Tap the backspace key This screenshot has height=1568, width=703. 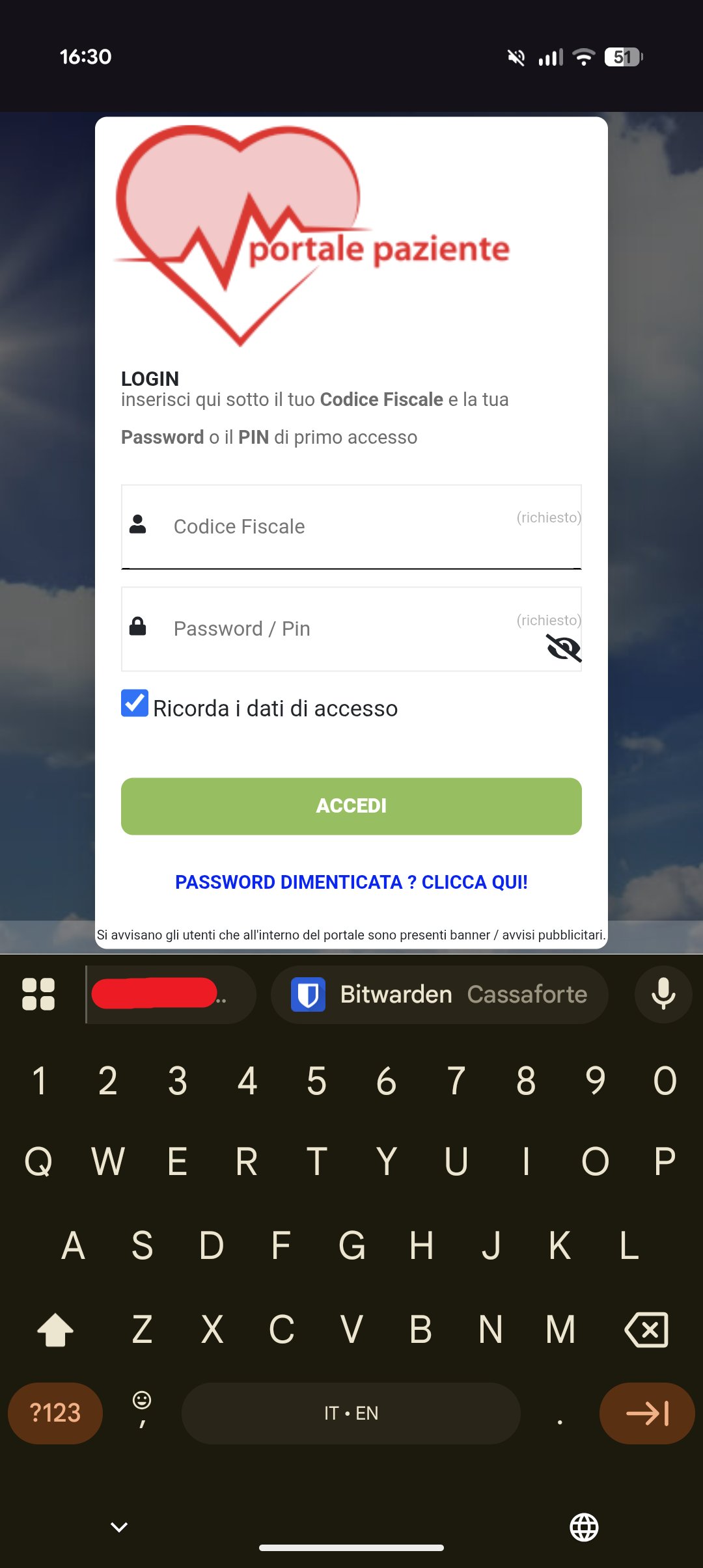[x=646, y=1329]
